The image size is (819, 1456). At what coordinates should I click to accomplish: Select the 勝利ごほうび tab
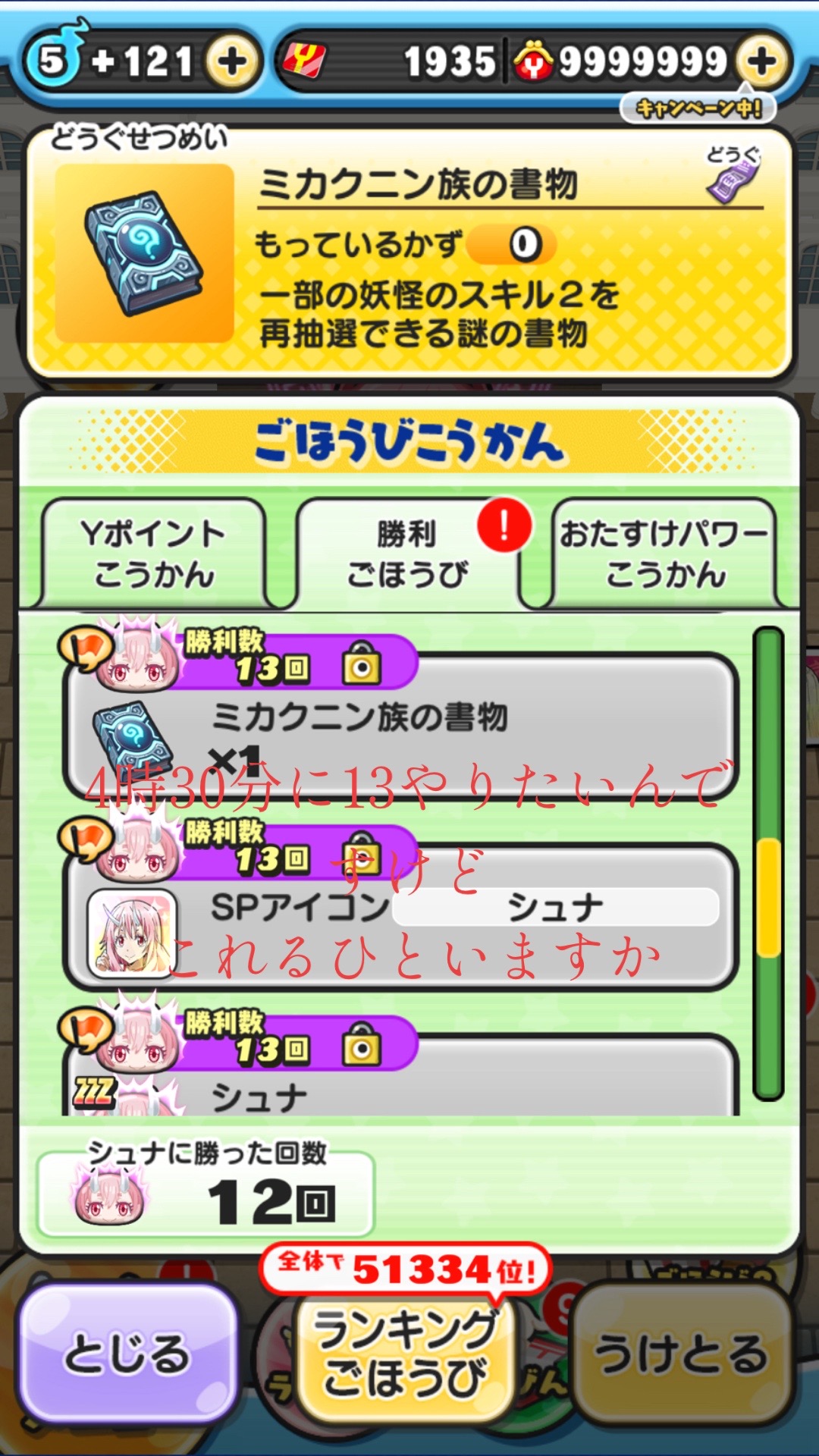click(408, 554)
